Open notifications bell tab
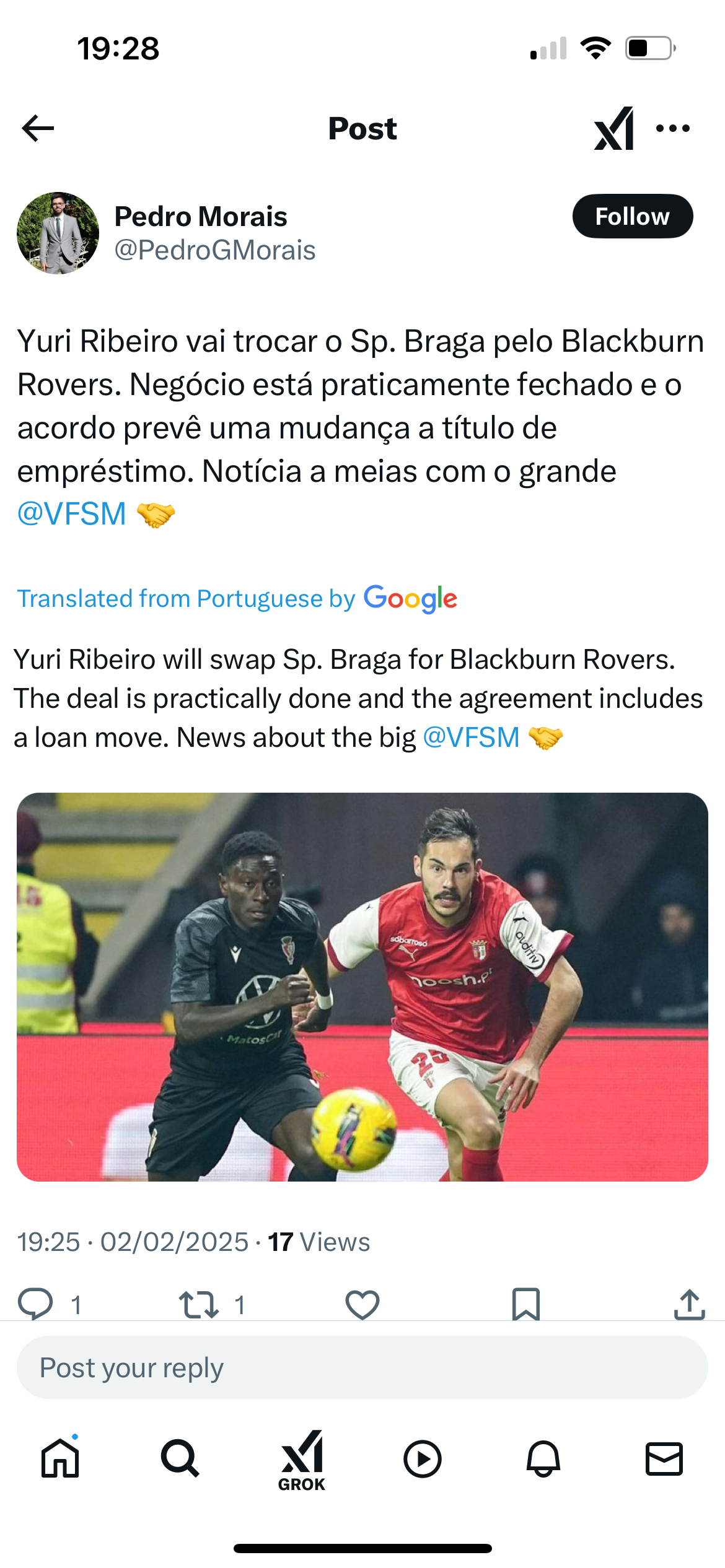The image size is (725, 1568). click(x=543, y=1459)
